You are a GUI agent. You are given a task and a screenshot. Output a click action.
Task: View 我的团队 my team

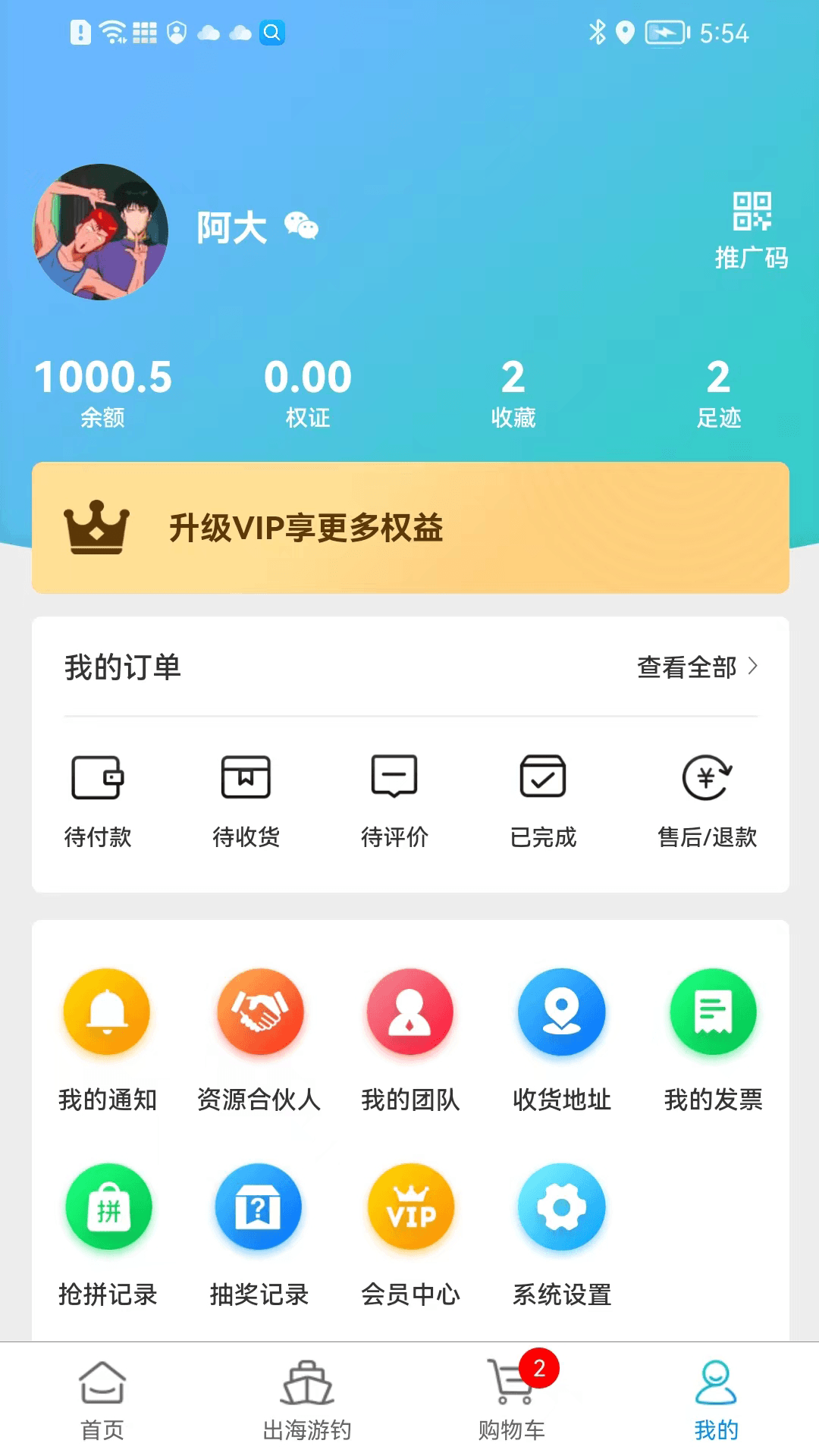click(409, 1039)
